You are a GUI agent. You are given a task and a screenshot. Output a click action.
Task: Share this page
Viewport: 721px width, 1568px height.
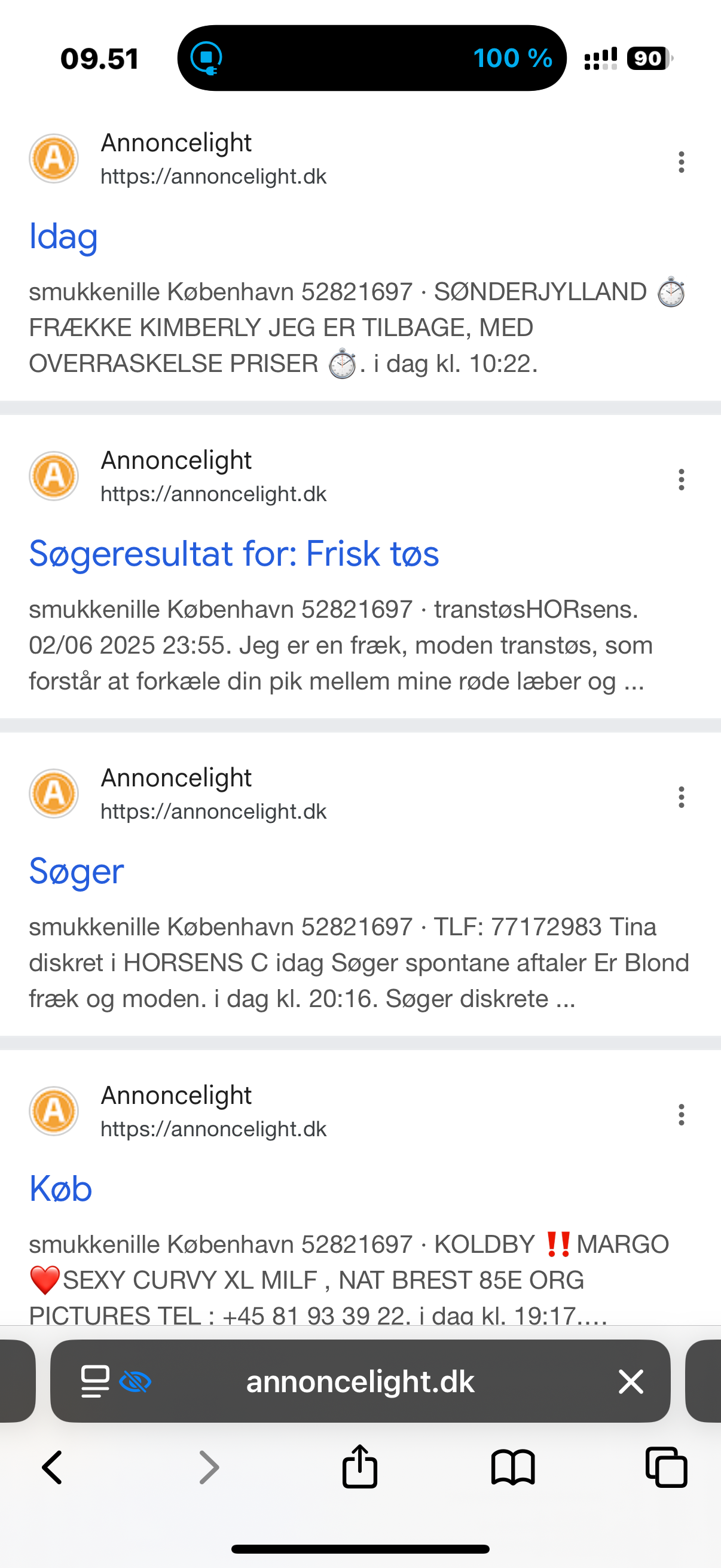(x=359, y=1466)
